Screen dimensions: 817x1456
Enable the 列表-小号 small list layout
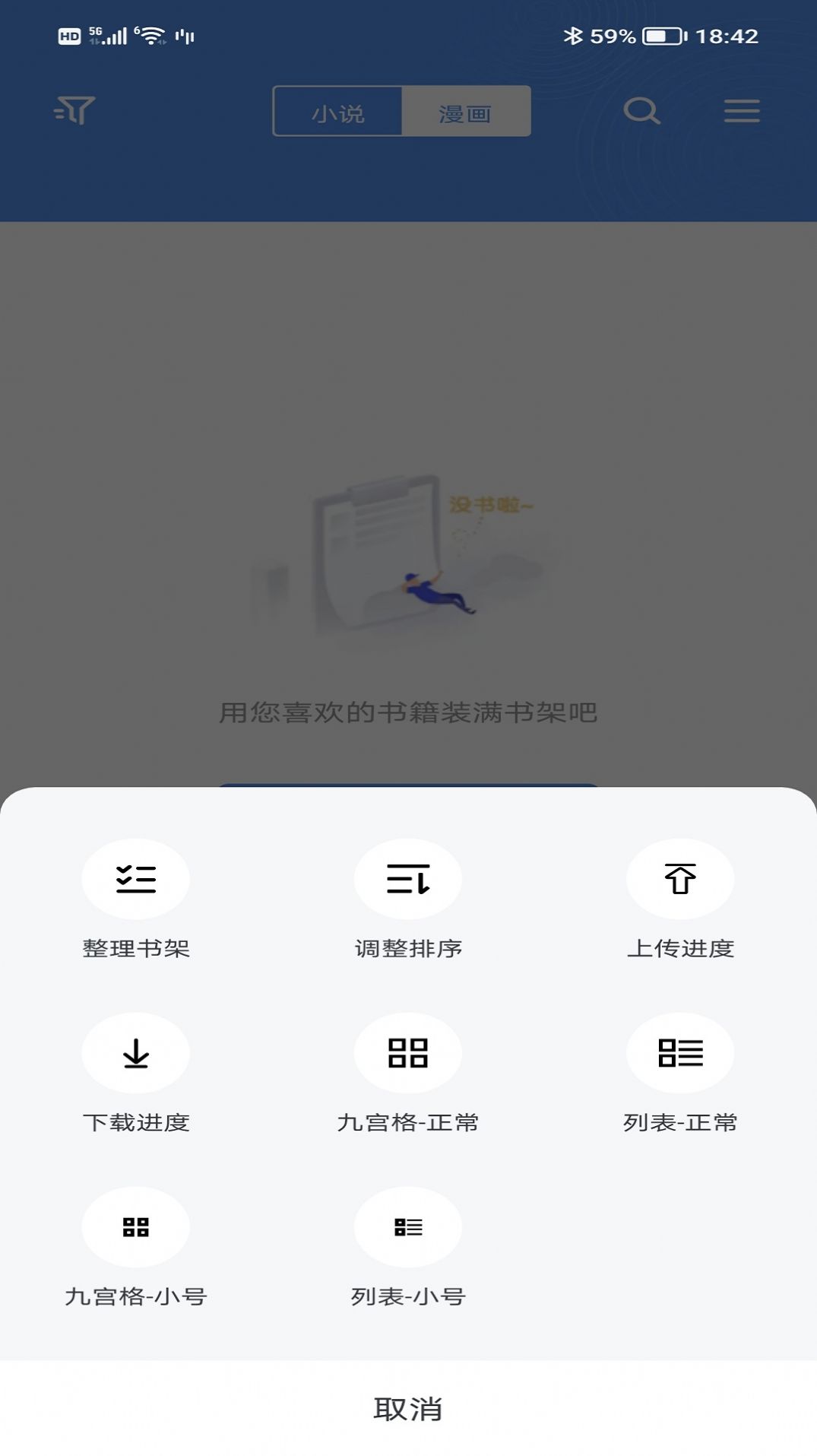click(408, 1226)
